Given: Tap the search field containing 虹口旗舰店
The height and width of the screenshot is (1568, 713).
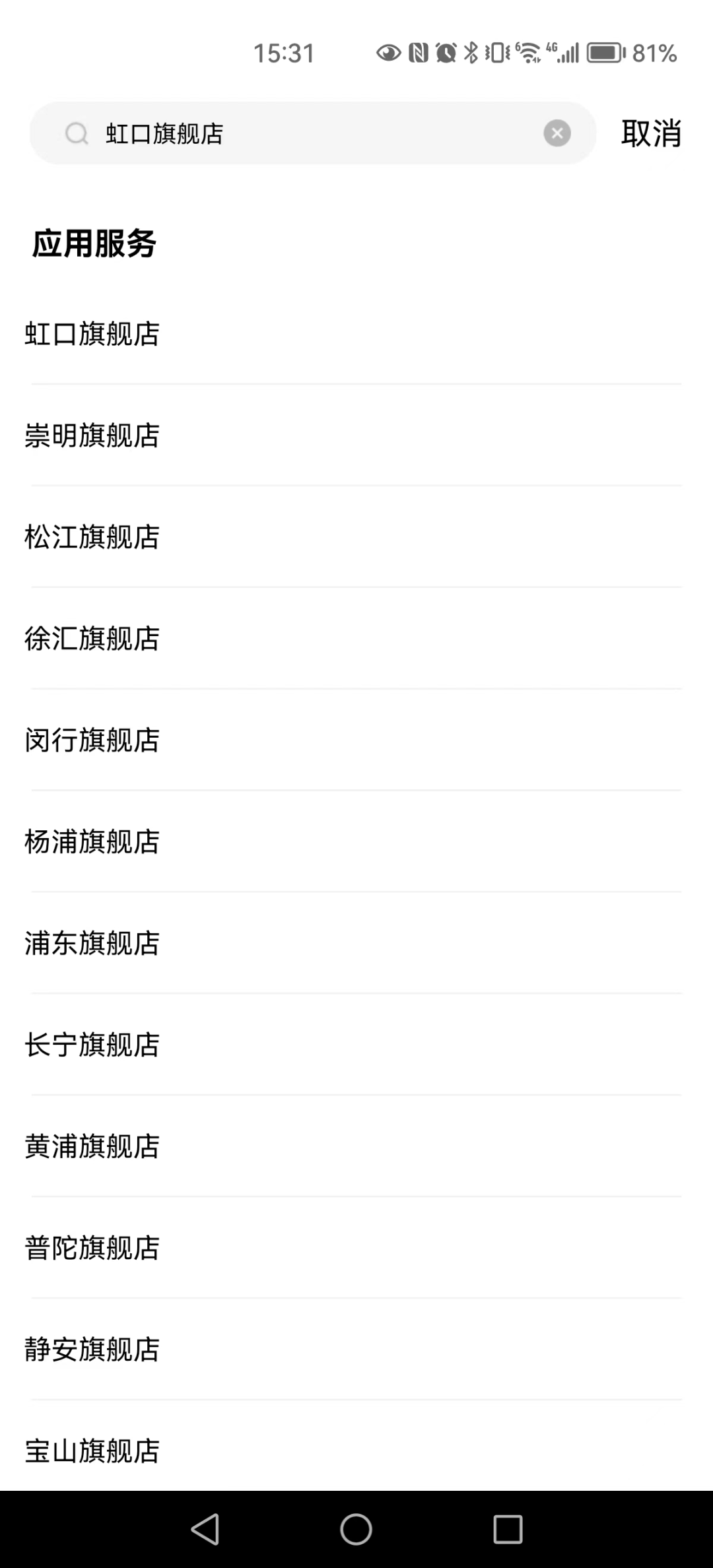Looking at the screenshot, I should pos(312,133).
